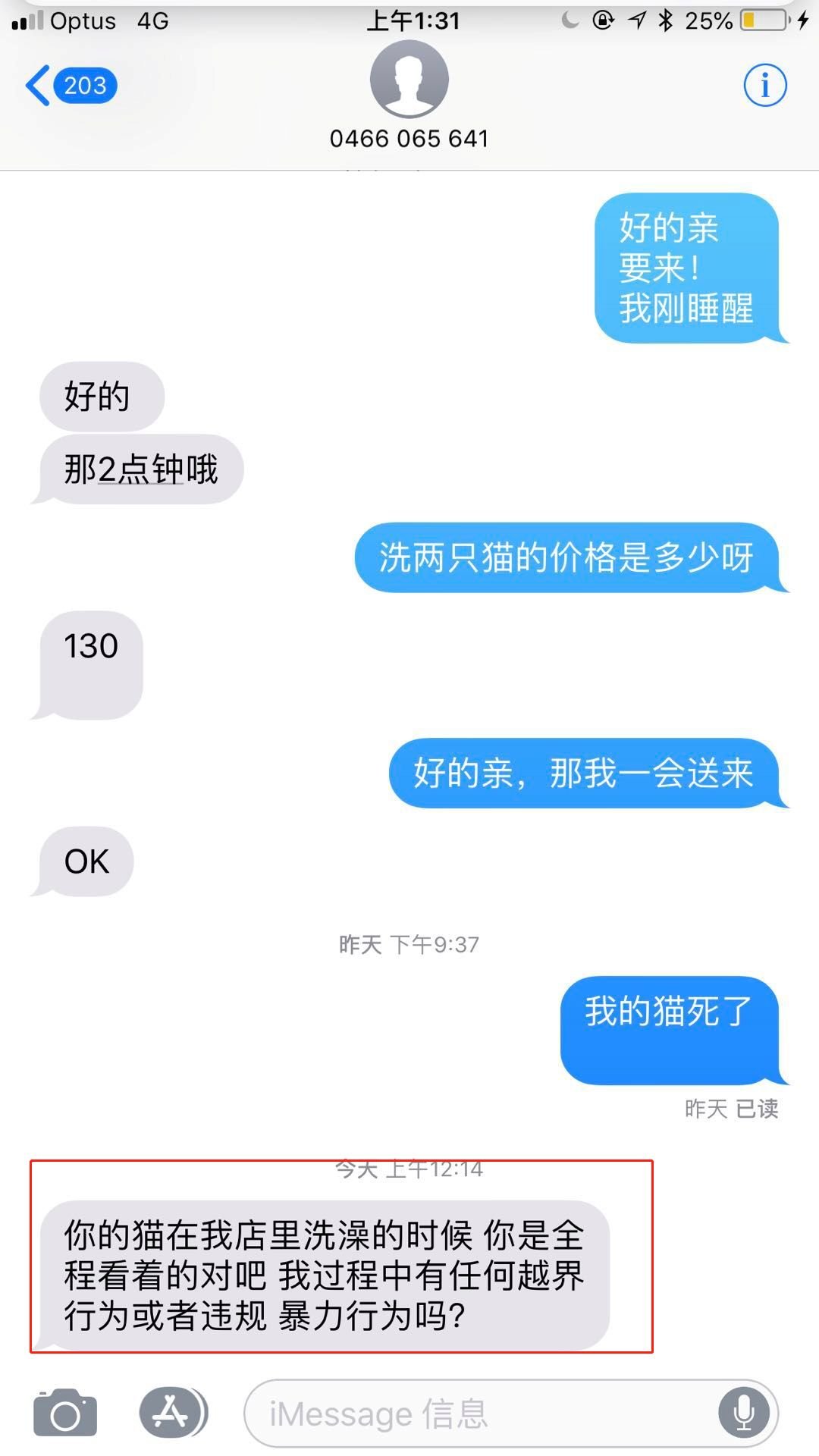The width and height of the screenshot is (819, 1456).
Task: Open the camera to attach a photo
Action: pos(65,1414)
